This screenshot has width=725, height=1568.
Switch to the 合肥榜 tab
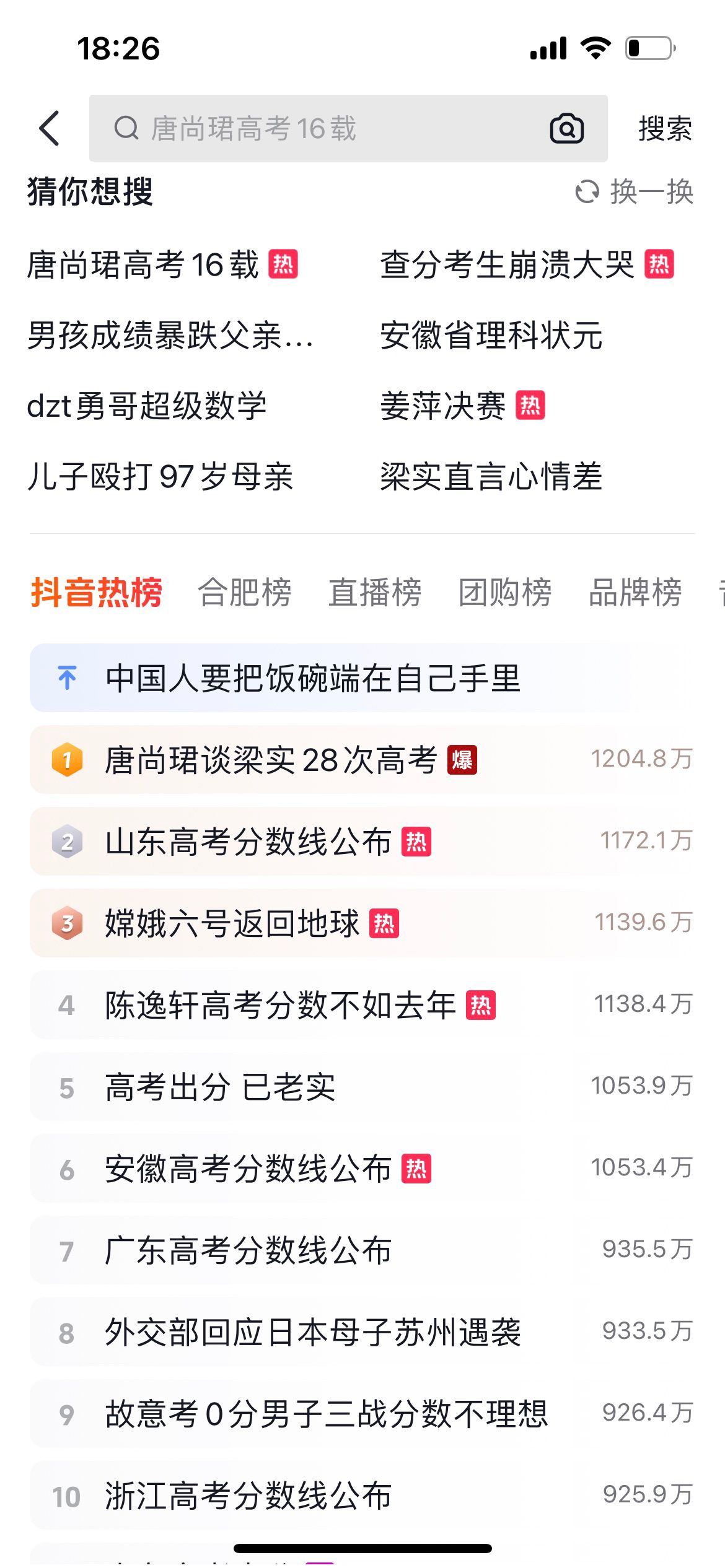tap(245, 592)
